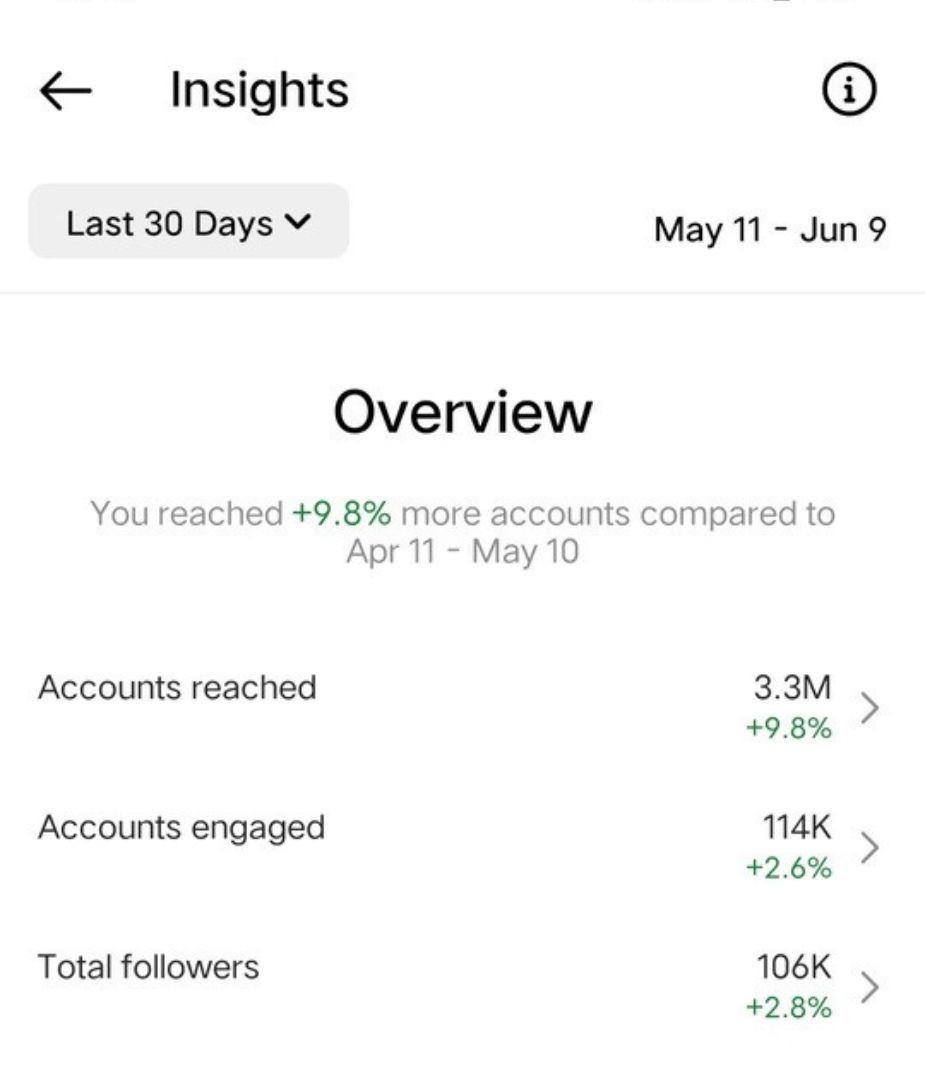Viewport: 925px width, 1080px height.
Task: Open Accounts reached details
Action: click(x=869, y=708)
